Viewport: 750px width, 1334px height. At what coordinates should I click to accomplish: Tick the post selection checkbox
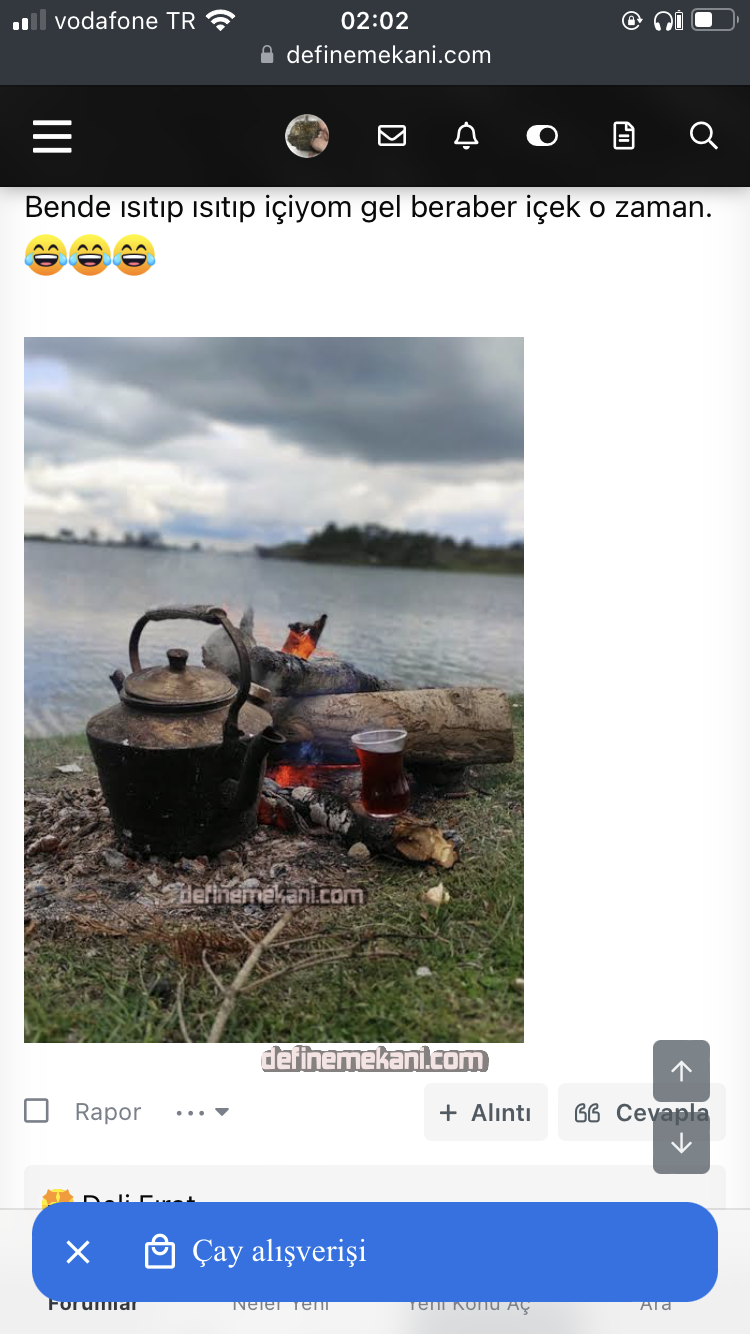36,1111
